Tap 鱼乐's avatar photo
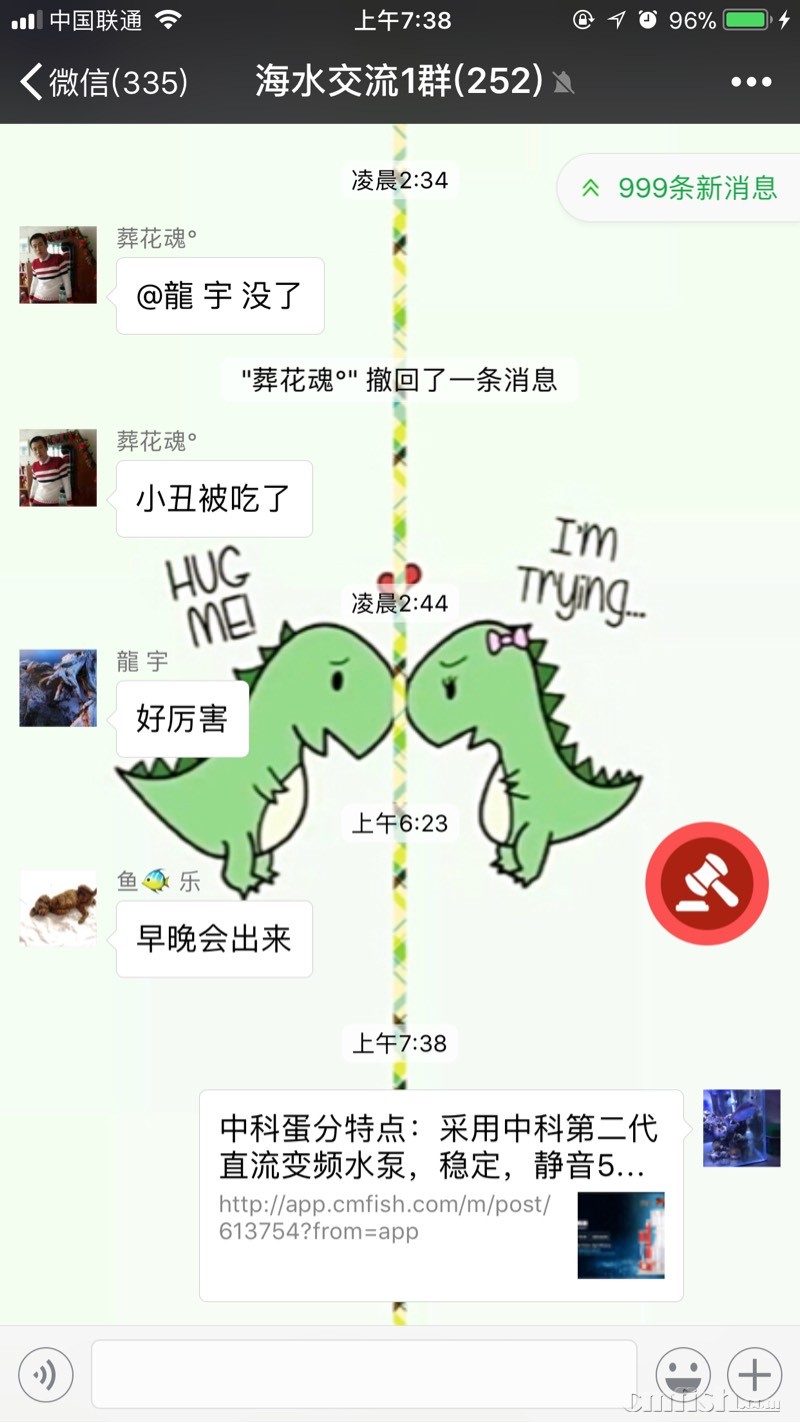 57,908
